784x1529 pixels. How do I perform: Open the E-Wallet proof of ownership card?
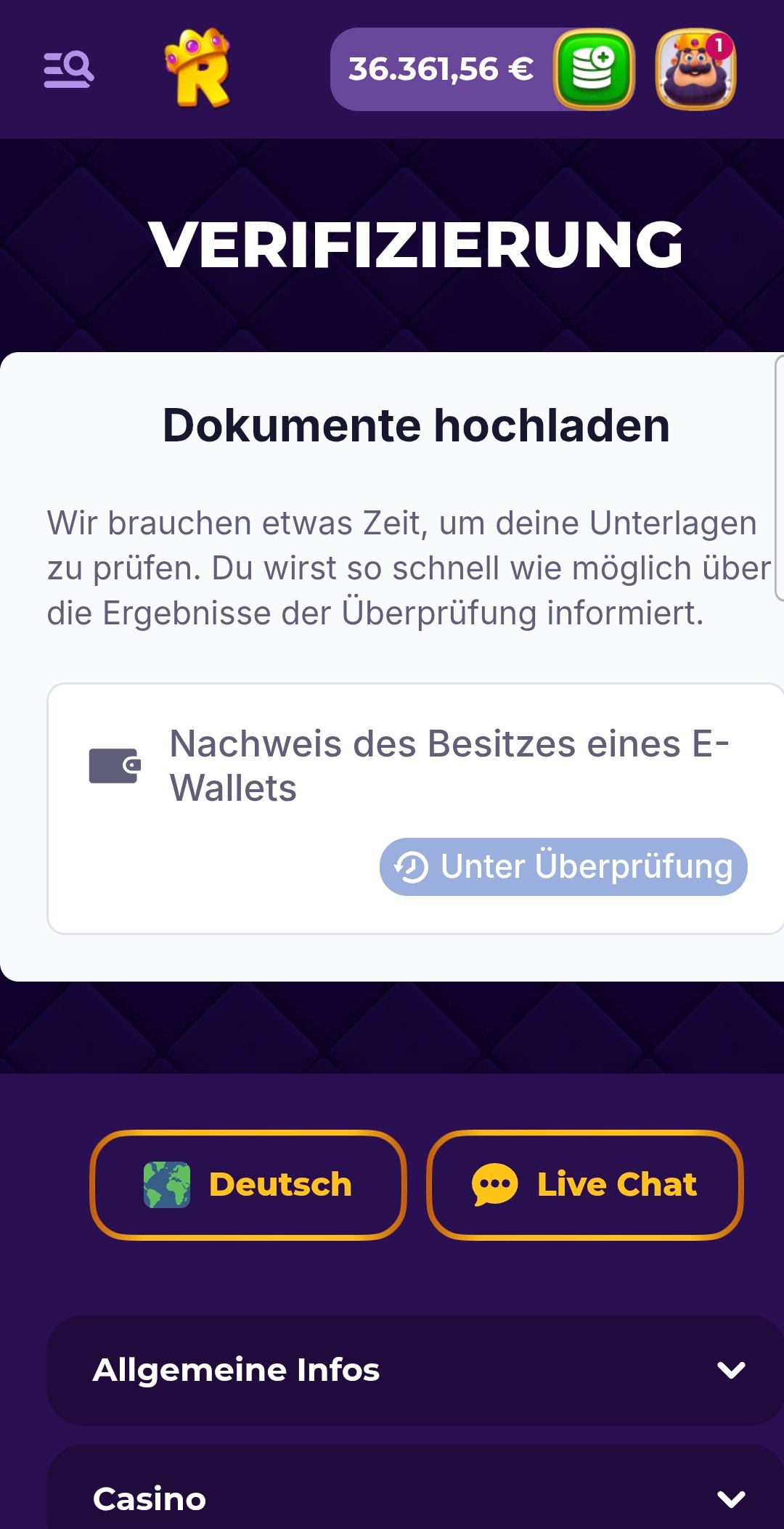(x=414, y=807)
